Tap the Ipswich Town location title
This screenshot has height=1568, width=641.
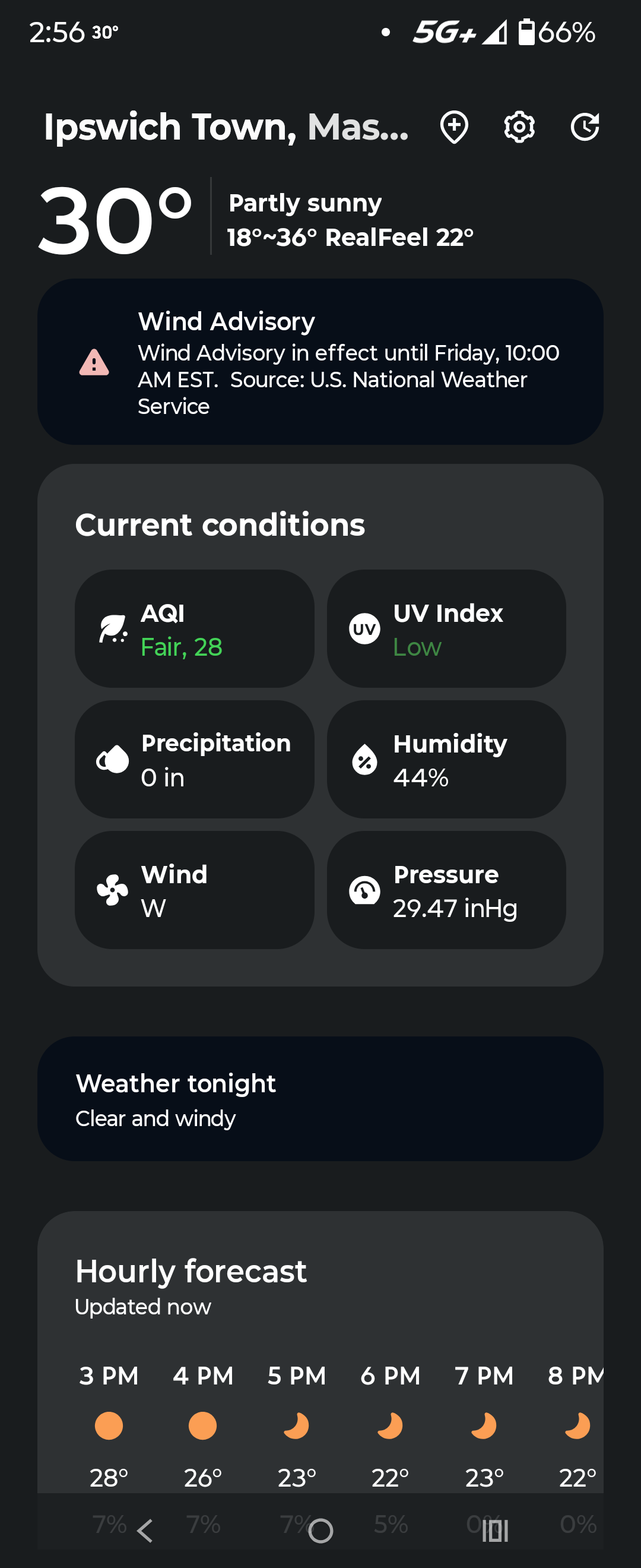(x=226, y=127)
